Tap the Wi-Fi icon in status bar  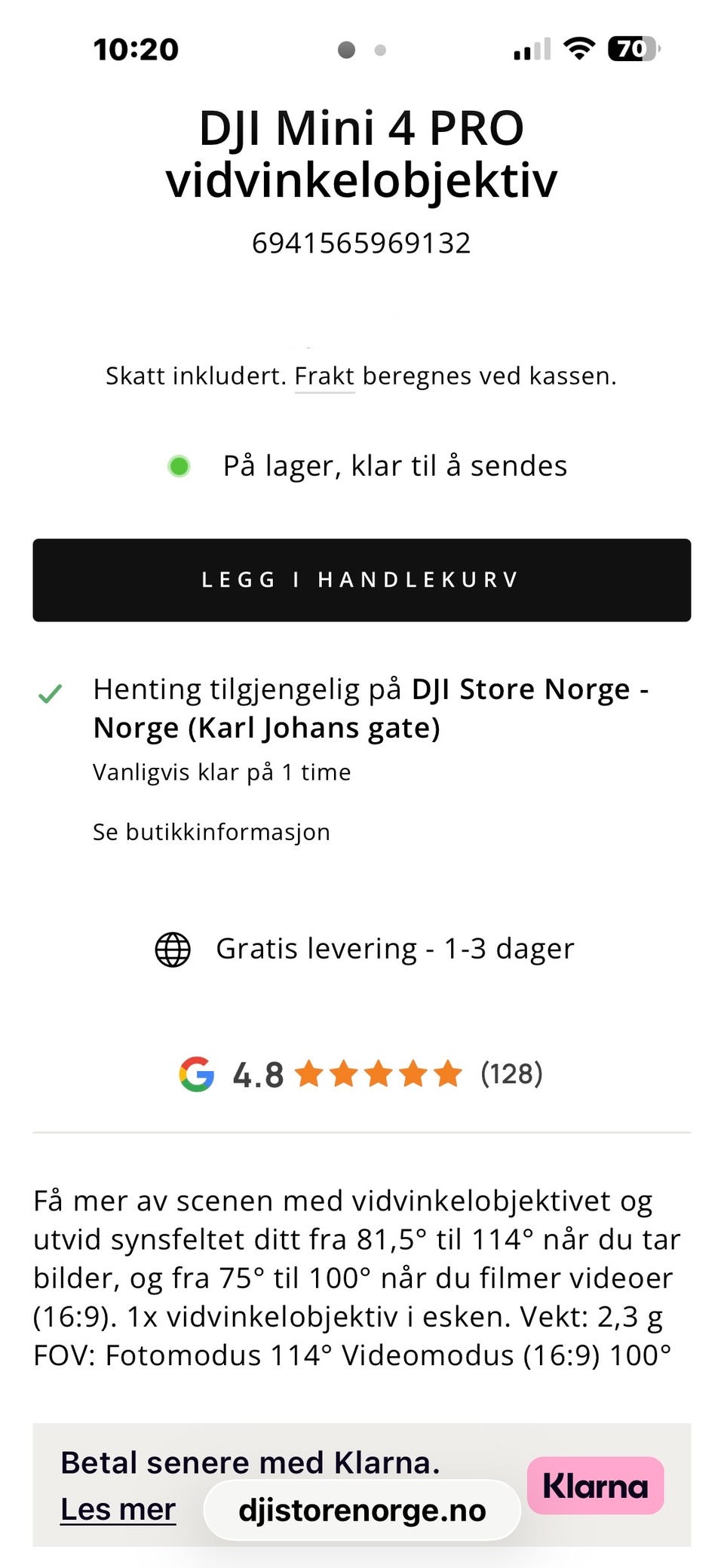pyautogui.click(x=578, y=48)
